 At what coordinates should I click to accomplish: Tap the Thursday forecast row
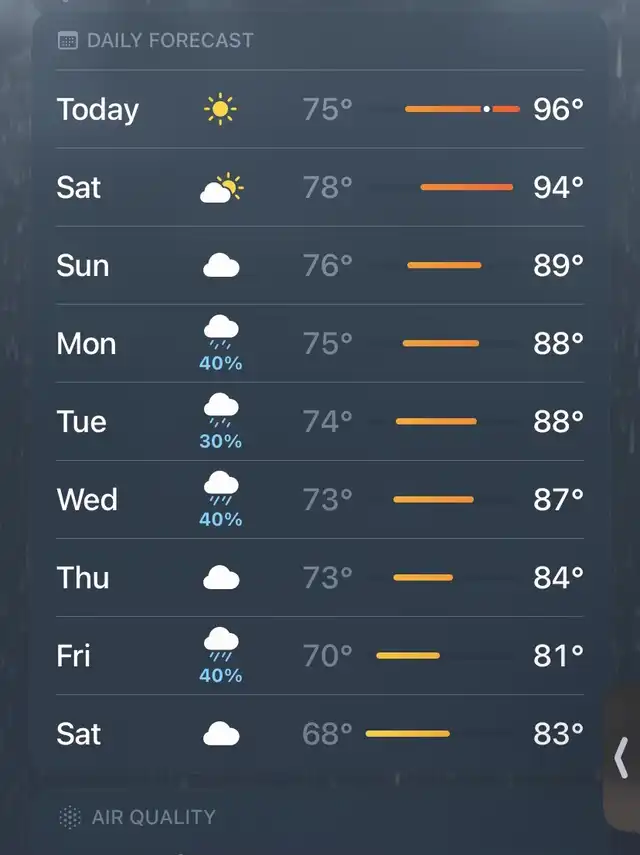point(320,577)
